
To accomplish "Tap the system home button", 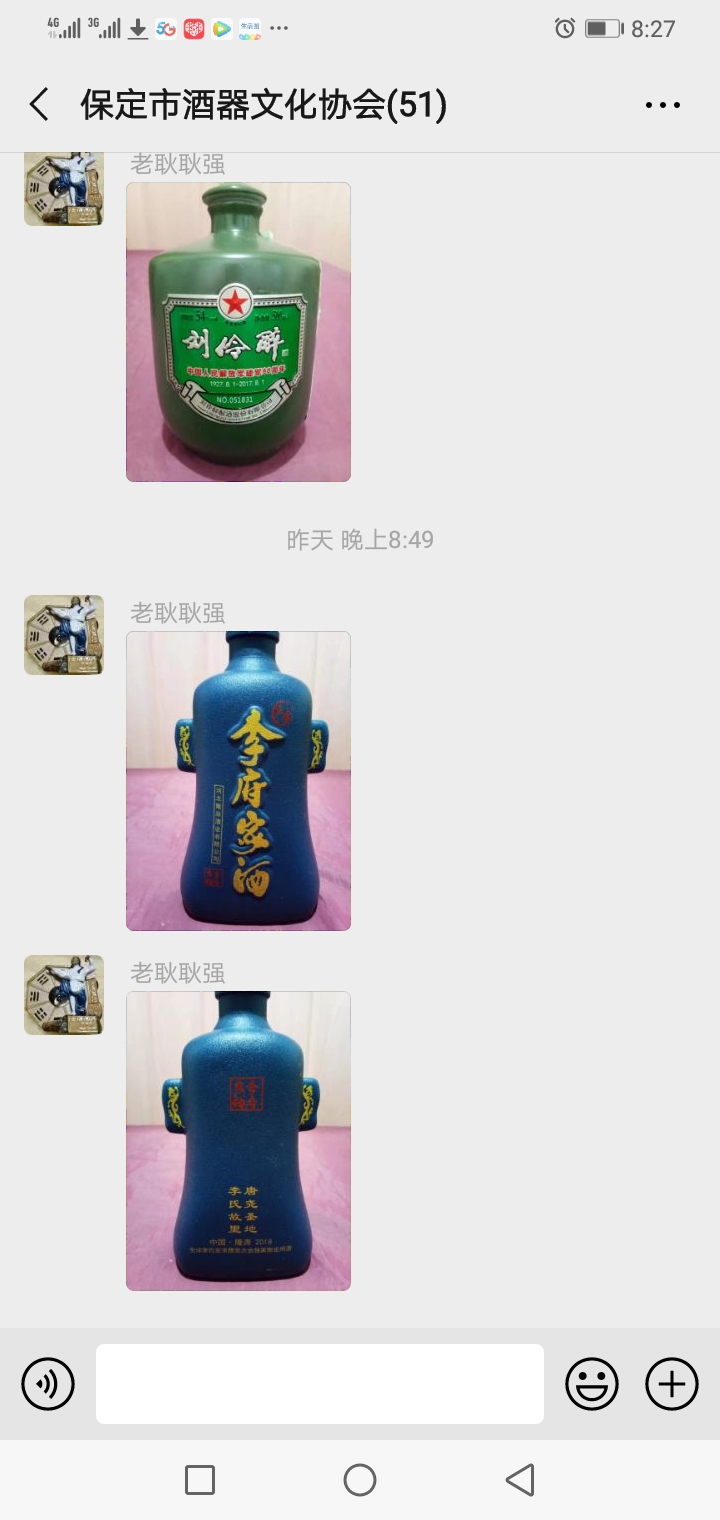I will 360,1480.
